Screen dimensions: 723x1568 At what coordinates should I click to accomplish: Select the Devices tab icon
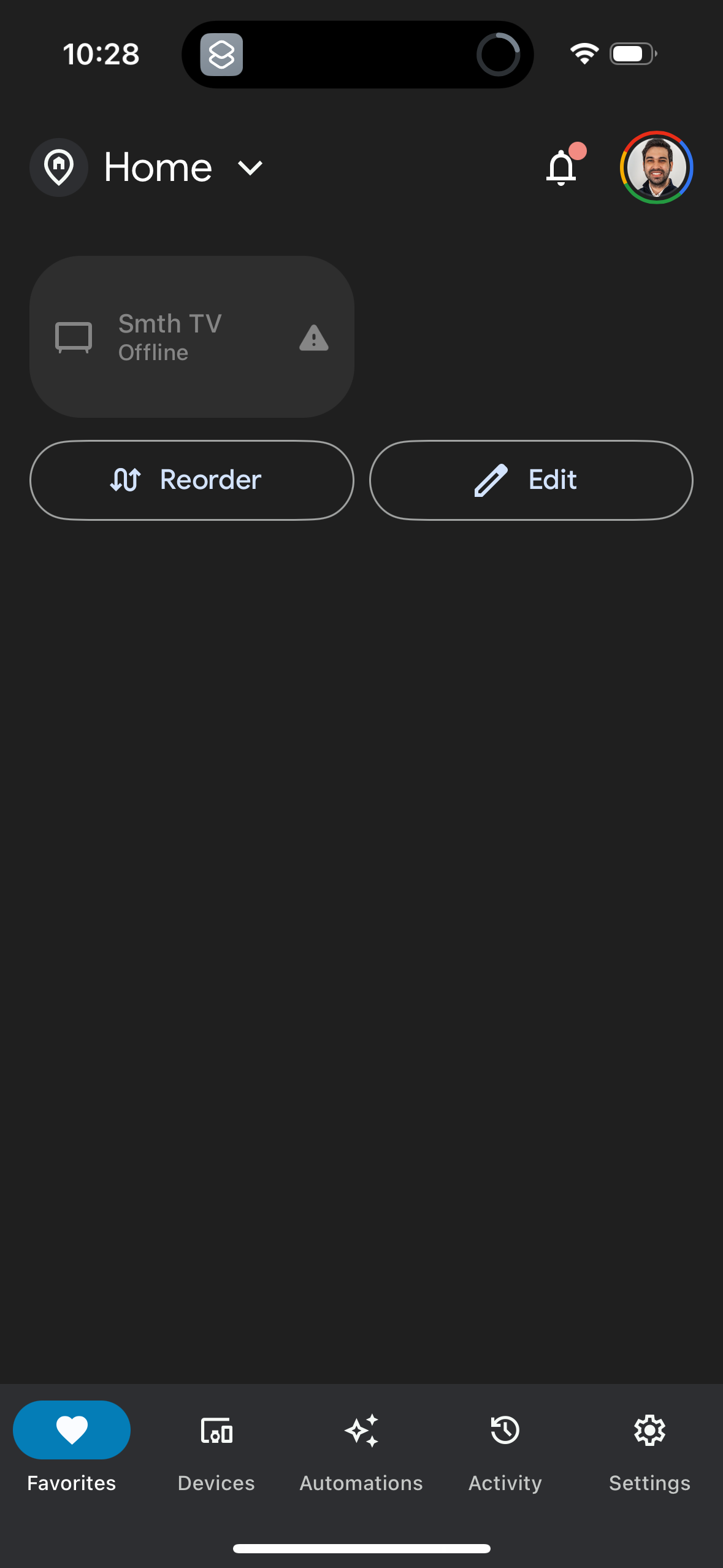pyautogui.click(x=216, y=1430)
